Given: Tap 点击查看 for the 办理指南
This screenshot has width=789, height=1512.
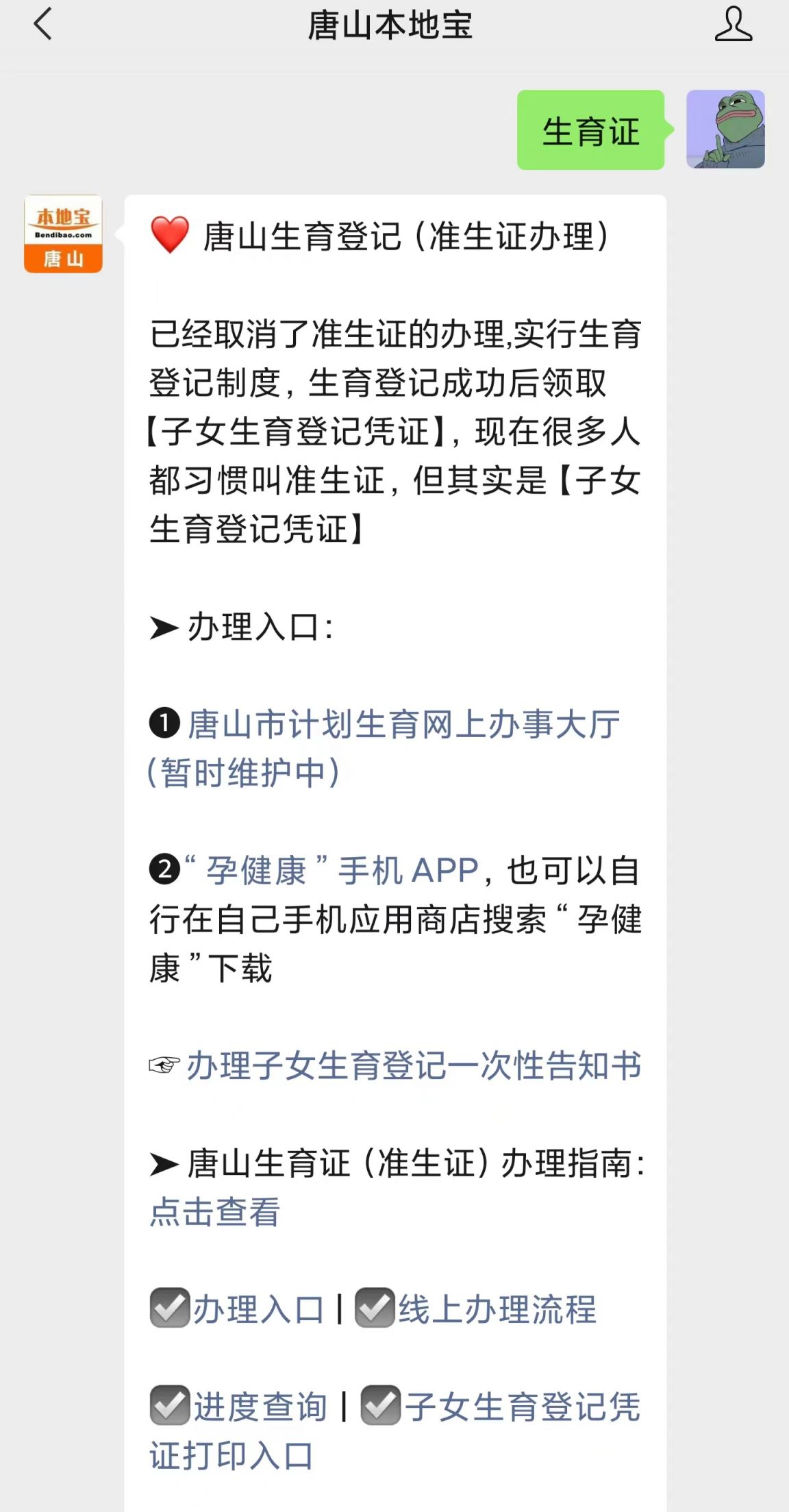Looking at the screenshot, I should tap(215, 1211).
